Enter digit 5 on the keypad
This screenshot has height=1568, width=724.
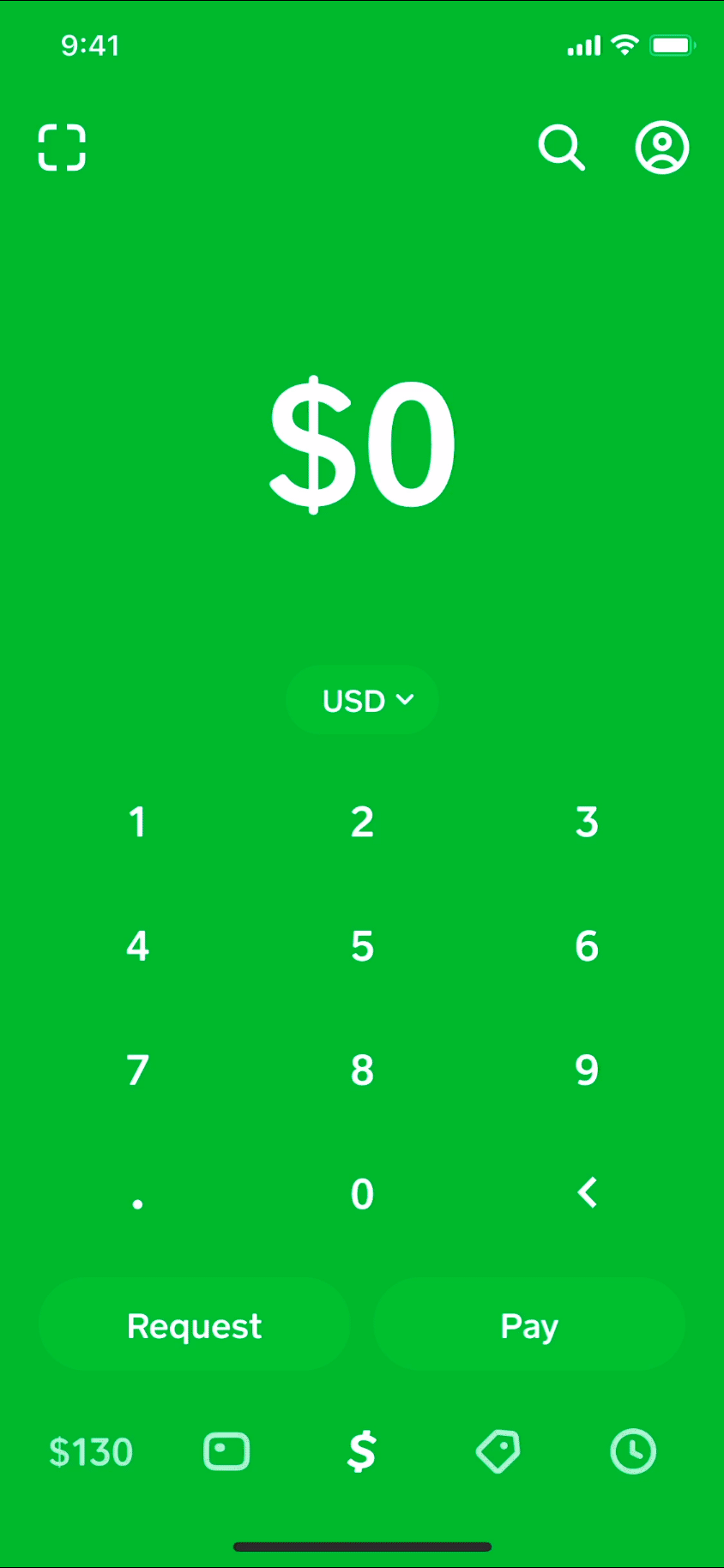pyautogui.click(x=362, y=946)
